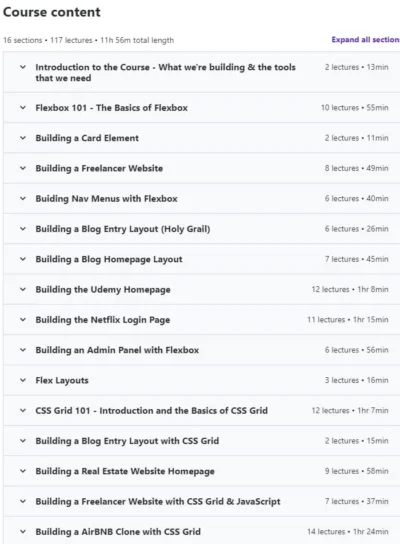Tap the Expand all sections link
This screenshot has height=544, width=400.
[366, 40]
